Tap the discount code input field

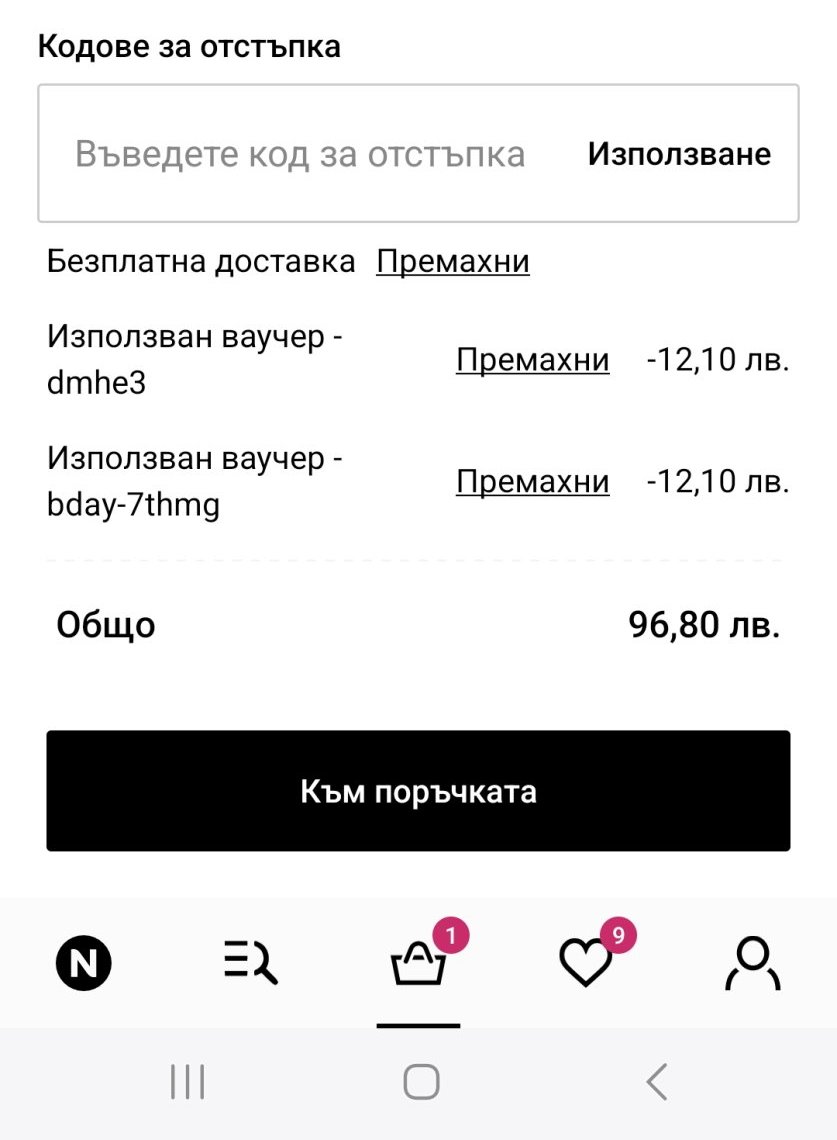click(300, 154)
